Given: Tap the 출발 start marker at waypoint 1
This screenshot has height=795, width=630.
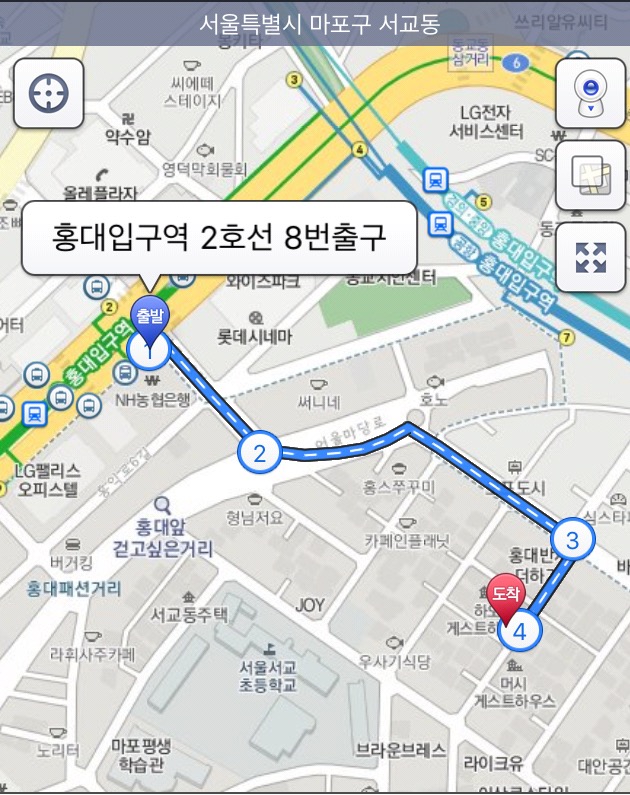Looking at the screenshot, I should [x=150, y=318].
